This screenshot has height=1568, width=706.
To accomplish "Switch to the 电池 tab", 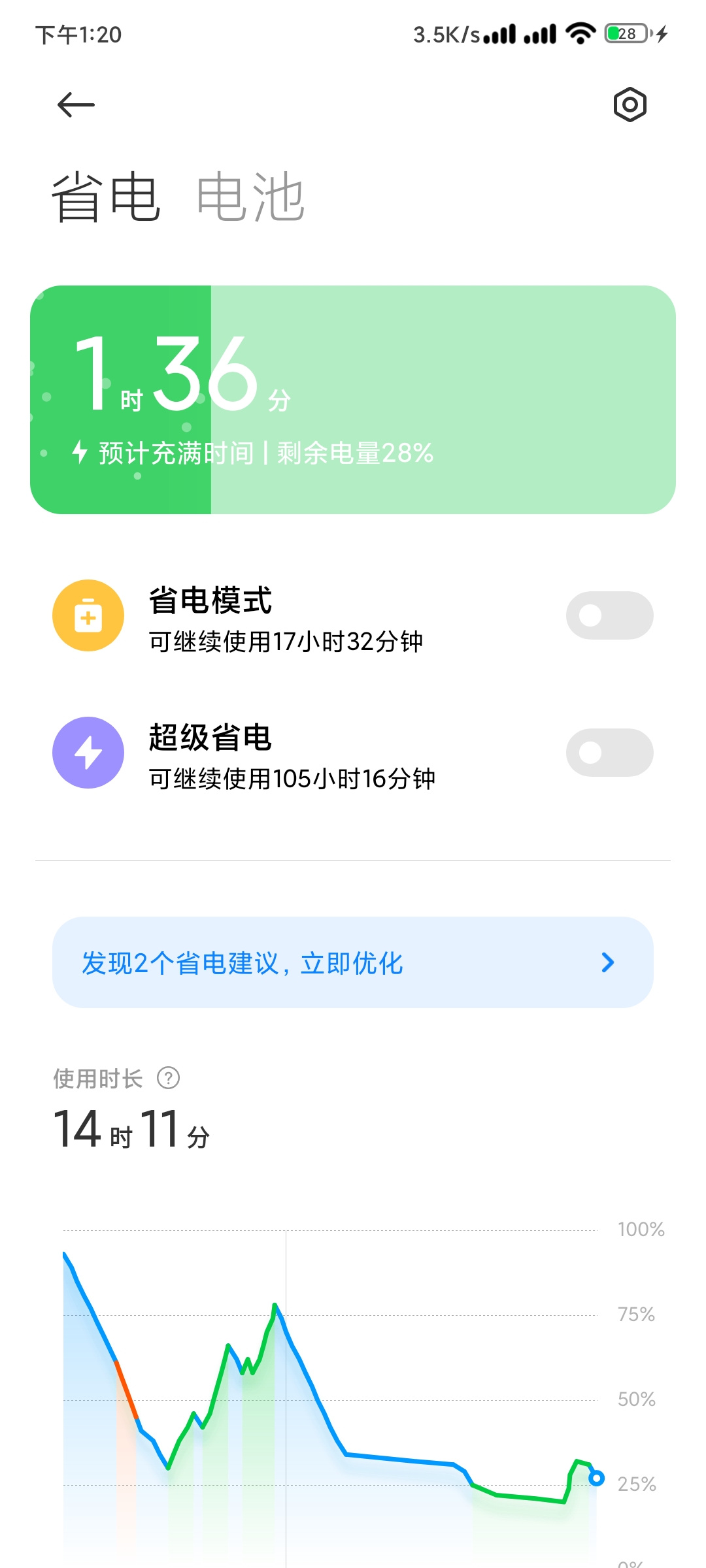I will (x=250, y=197).
